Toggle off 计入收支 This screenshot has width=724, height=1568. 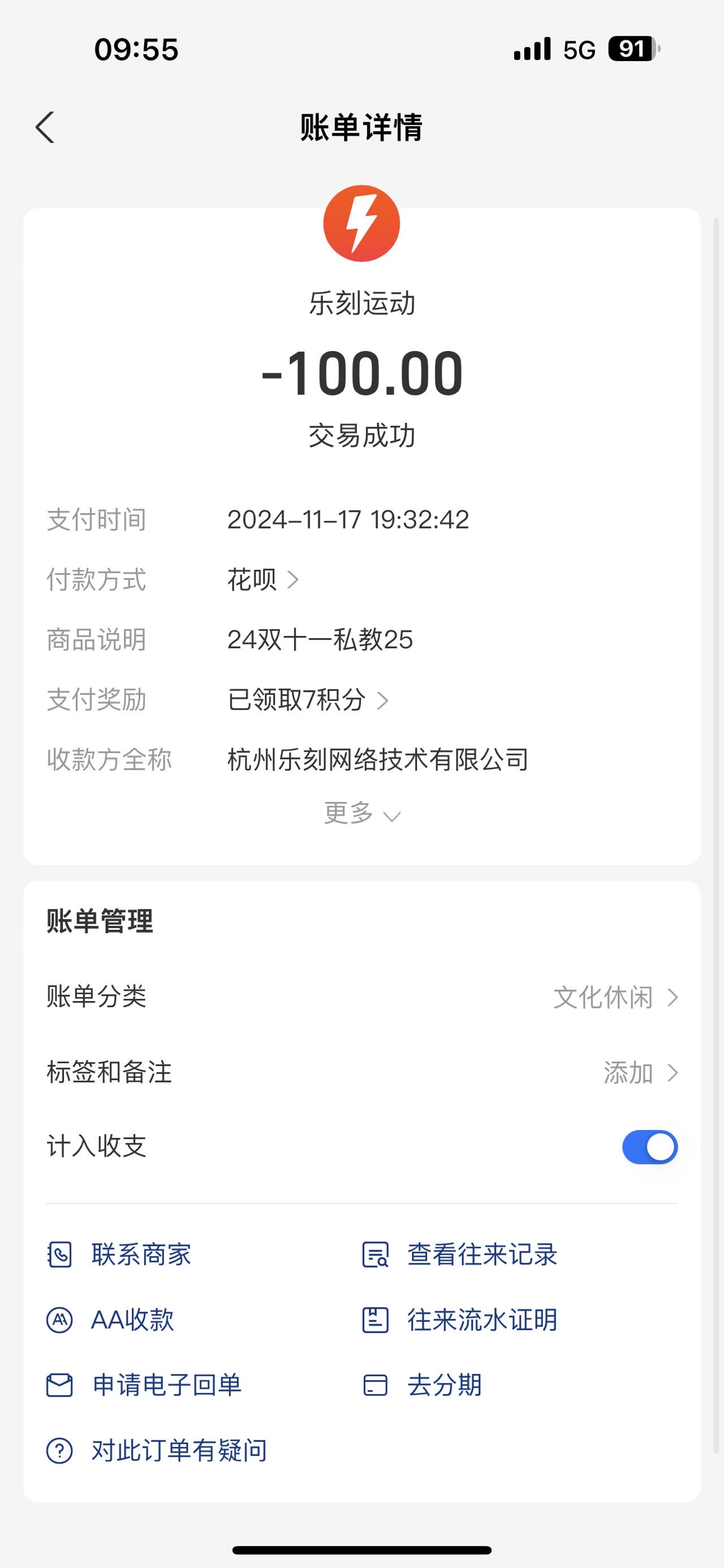point(650,1147)
